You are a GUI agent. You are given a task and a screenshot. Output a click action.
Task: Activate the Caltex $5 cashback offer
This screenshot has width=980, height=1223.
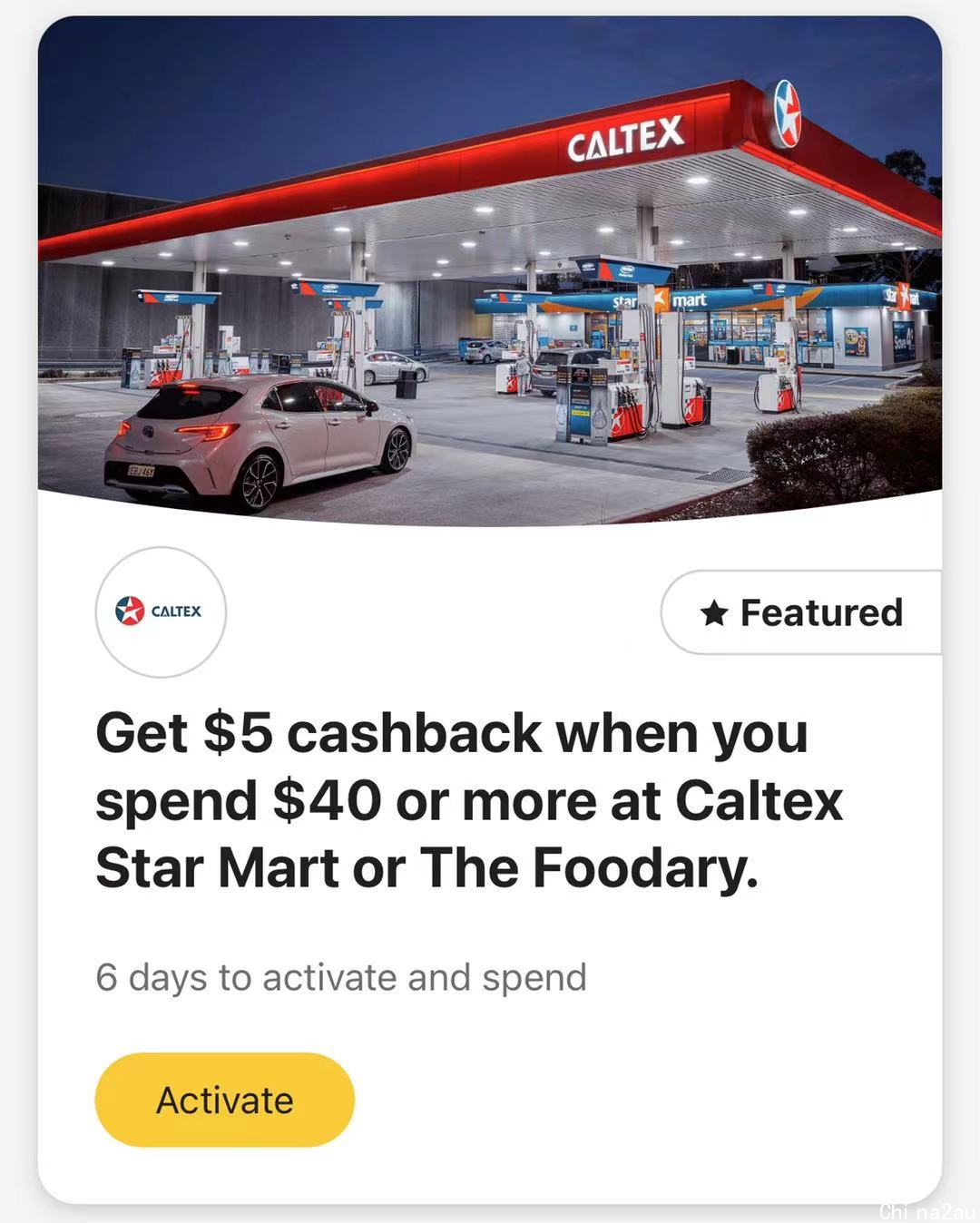click(x=224, y=1100)
